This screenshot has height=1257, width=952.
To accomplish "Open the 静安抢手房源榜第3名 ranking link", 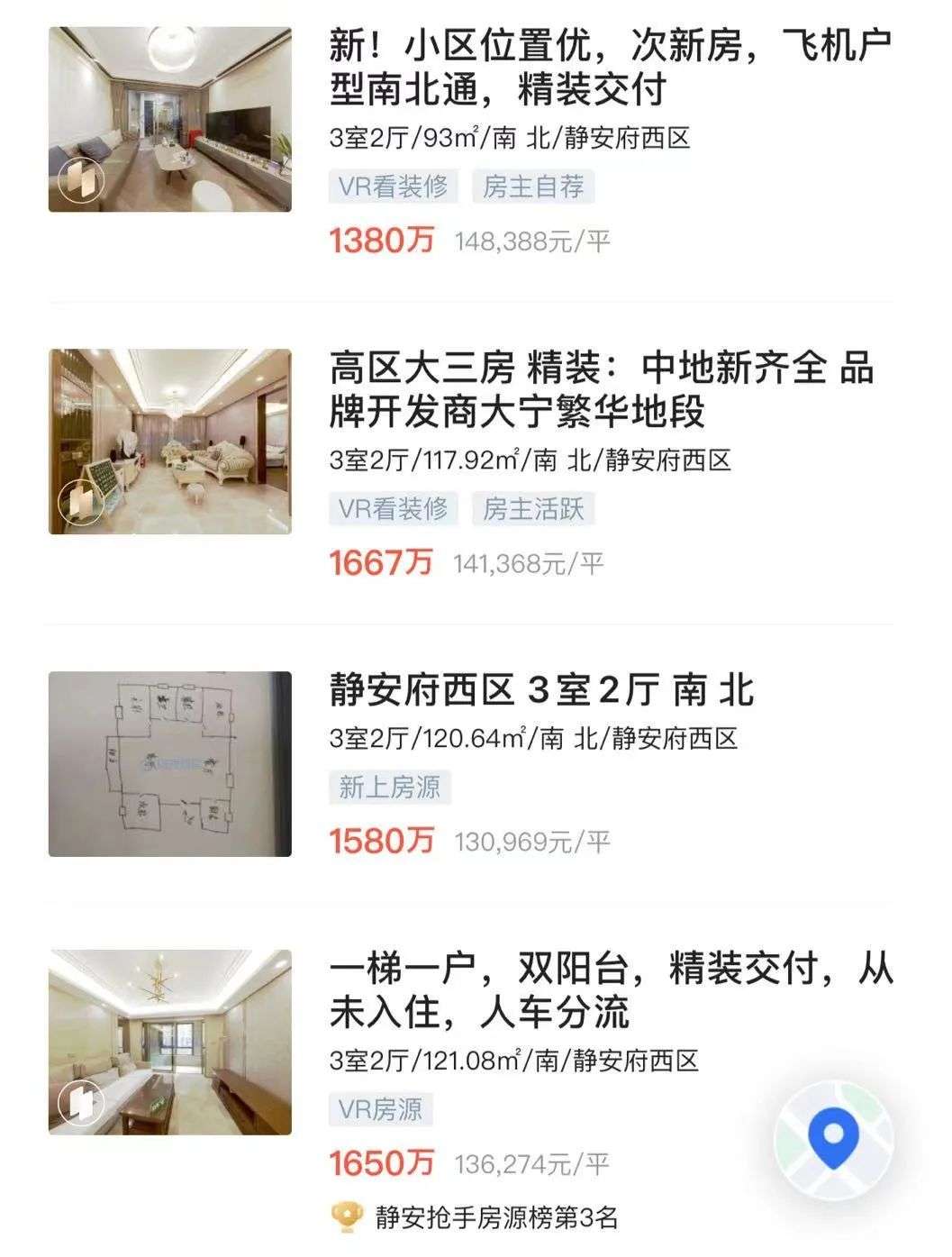I will [495, 1218].
